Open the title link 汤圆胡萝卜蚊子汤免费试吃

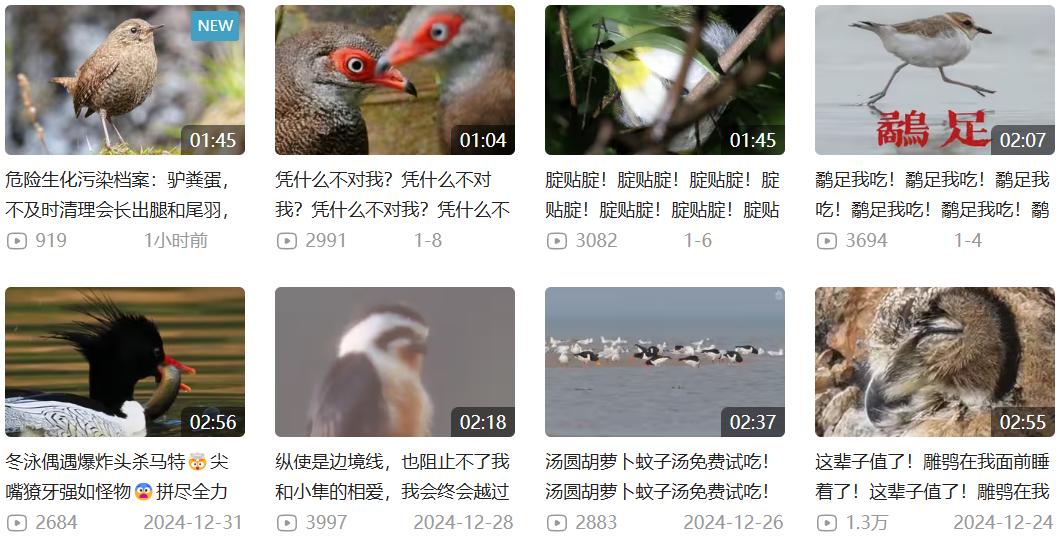(658, 477)
